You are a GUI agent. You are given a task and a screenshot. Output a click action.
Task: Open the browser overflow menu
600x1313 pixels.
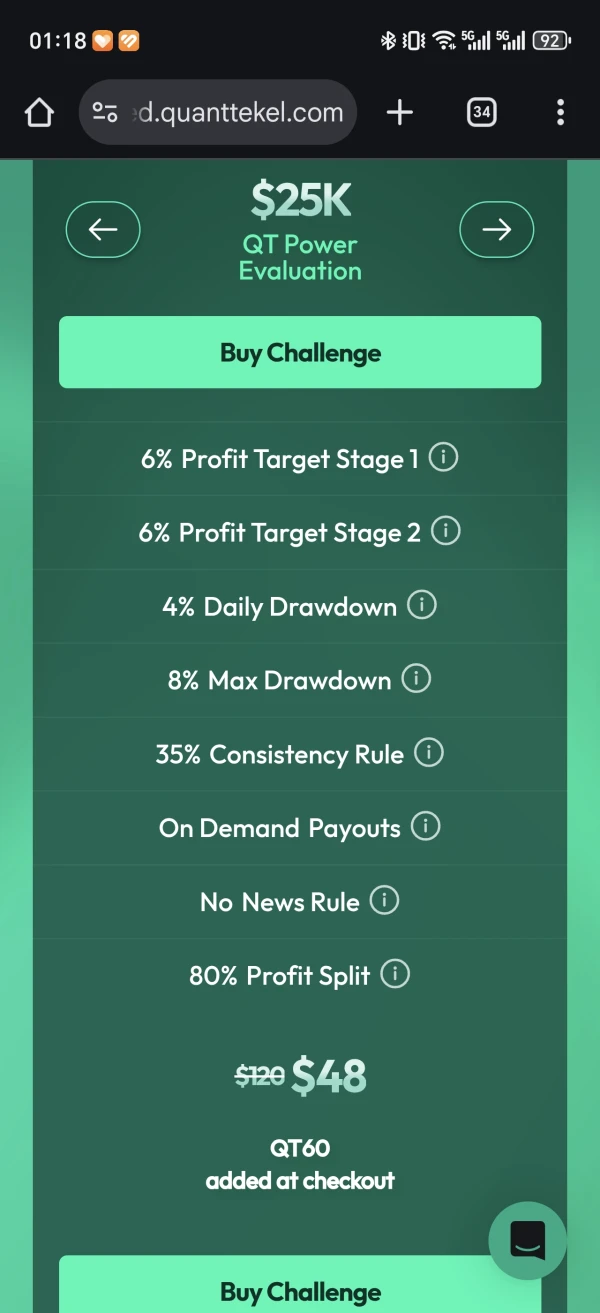pyautogui.click(x=560, y=113)
